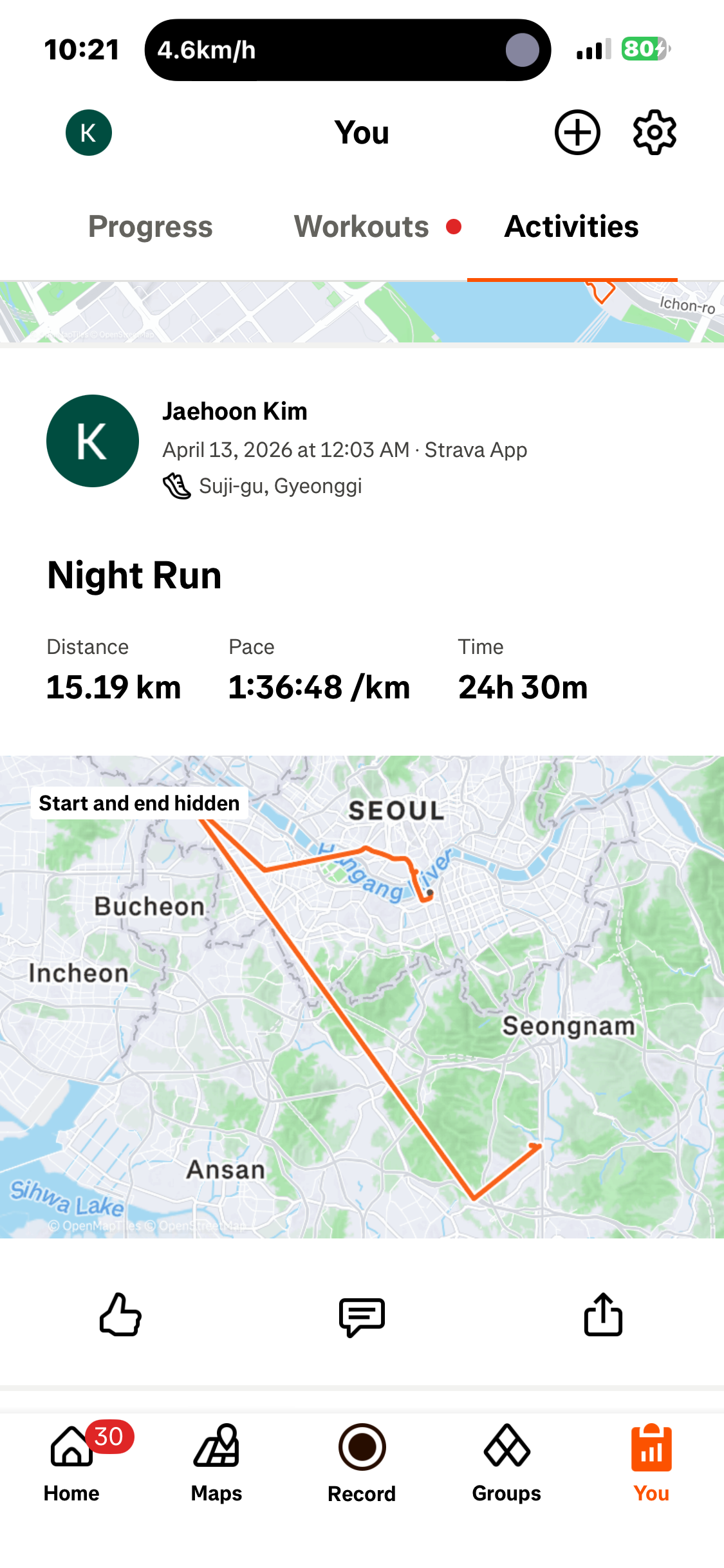Comment on the Night Run activity
The height and width of the screenshot is (1568, 724).
(362, 1316)
